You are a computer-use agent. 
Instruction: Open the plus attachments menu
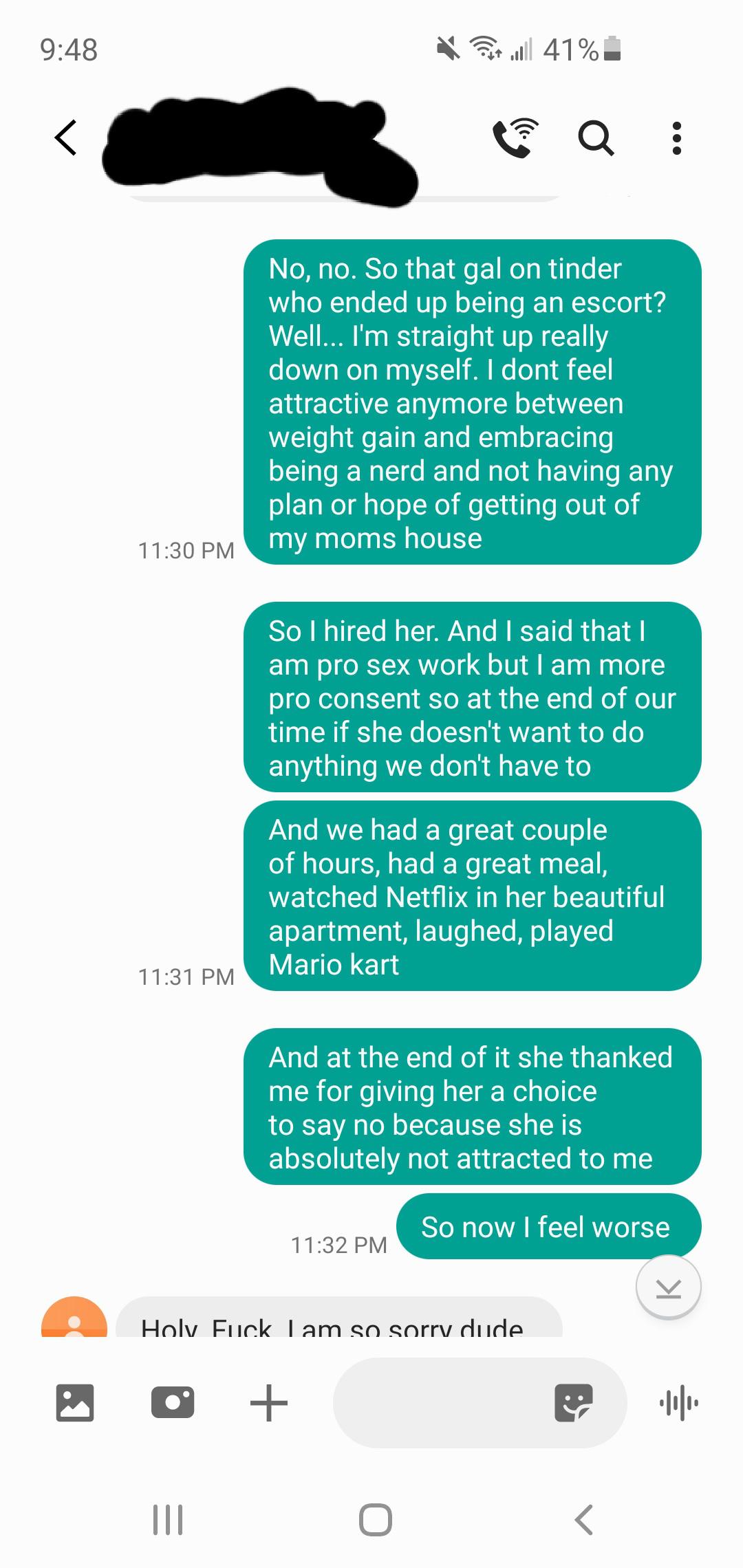268,1402
